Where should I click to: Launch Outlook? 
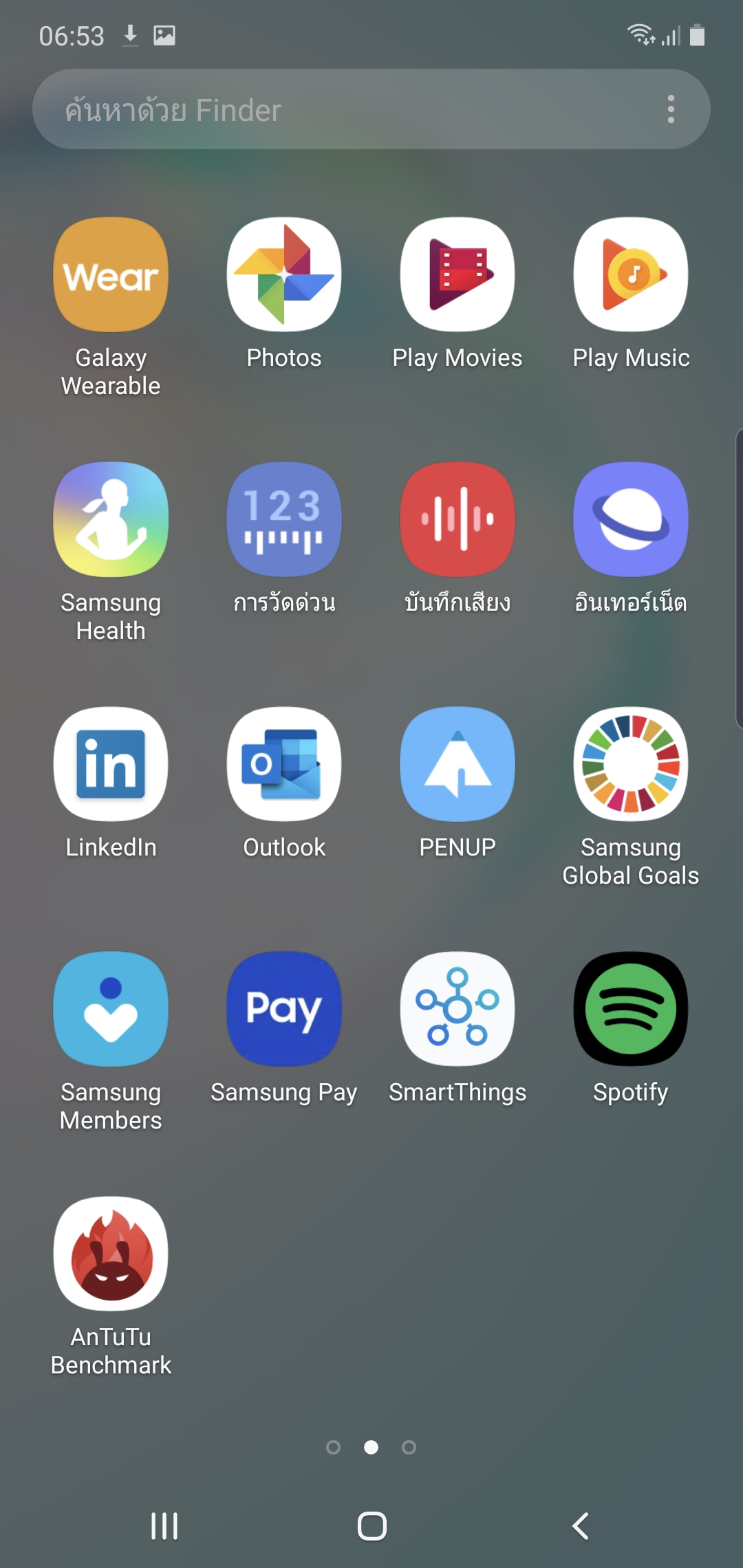coord(283,763)
